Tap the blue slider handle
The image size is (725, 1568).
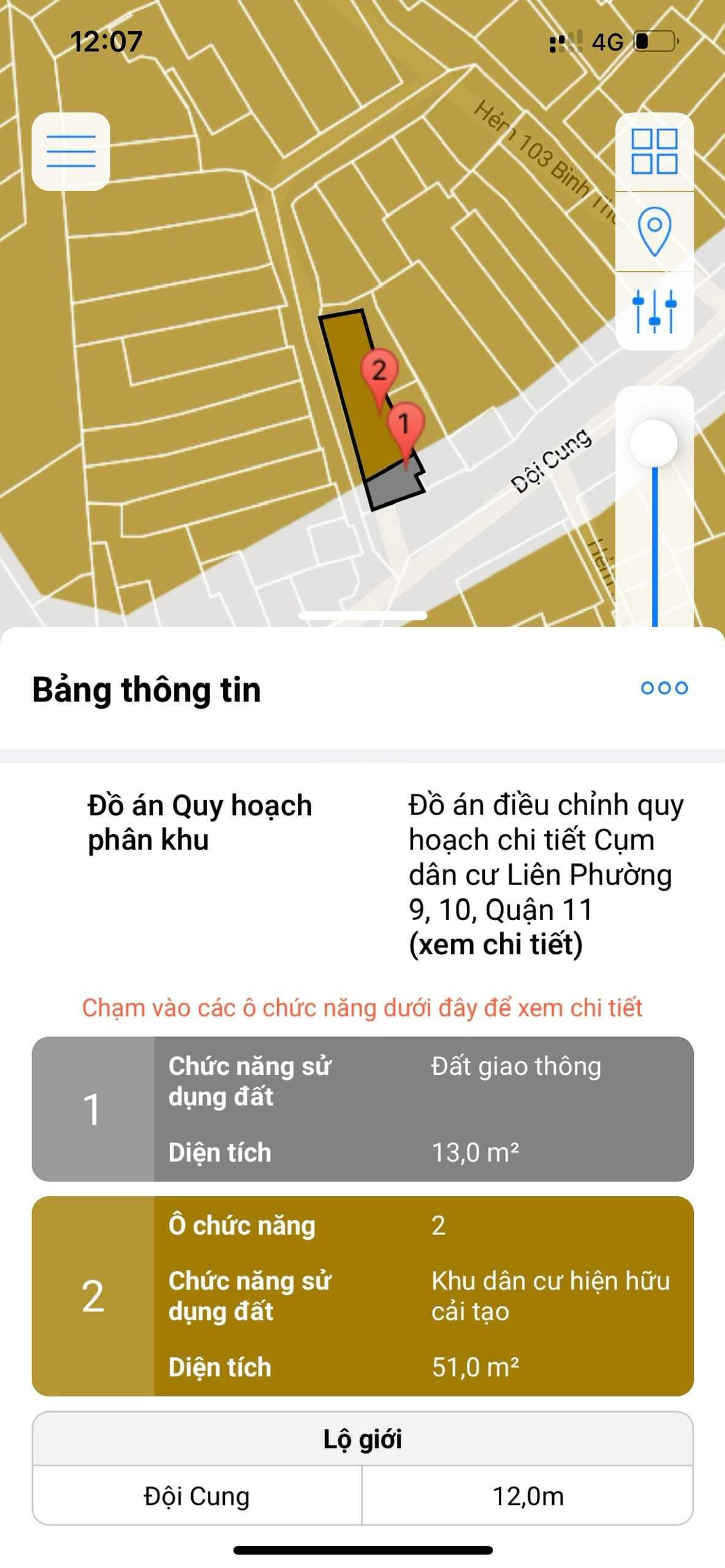tap(654, 442)
